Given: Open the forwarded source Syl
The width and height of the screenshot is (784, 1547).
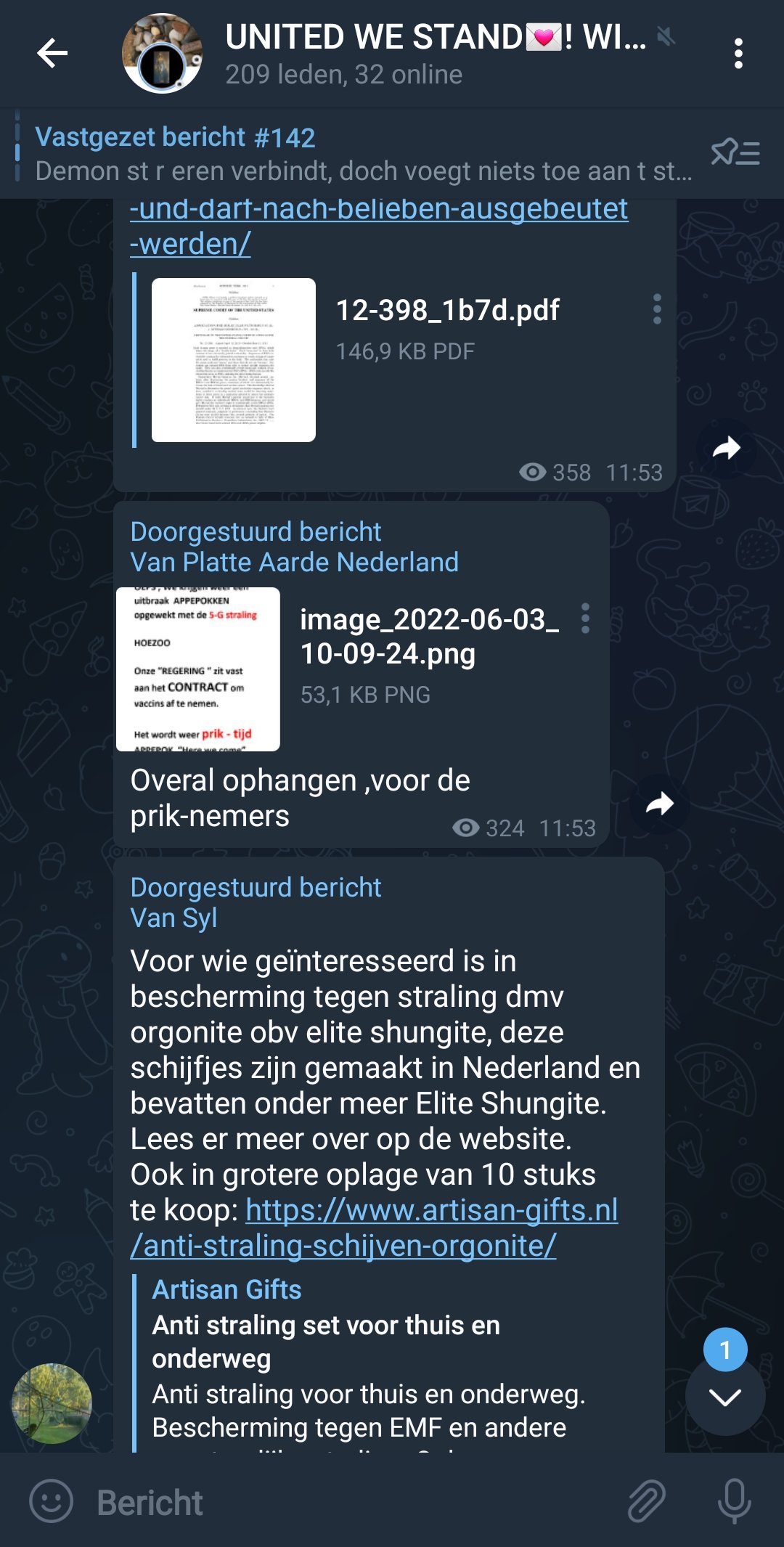Looking at the screenshot, I should click(x=173, y=918).
